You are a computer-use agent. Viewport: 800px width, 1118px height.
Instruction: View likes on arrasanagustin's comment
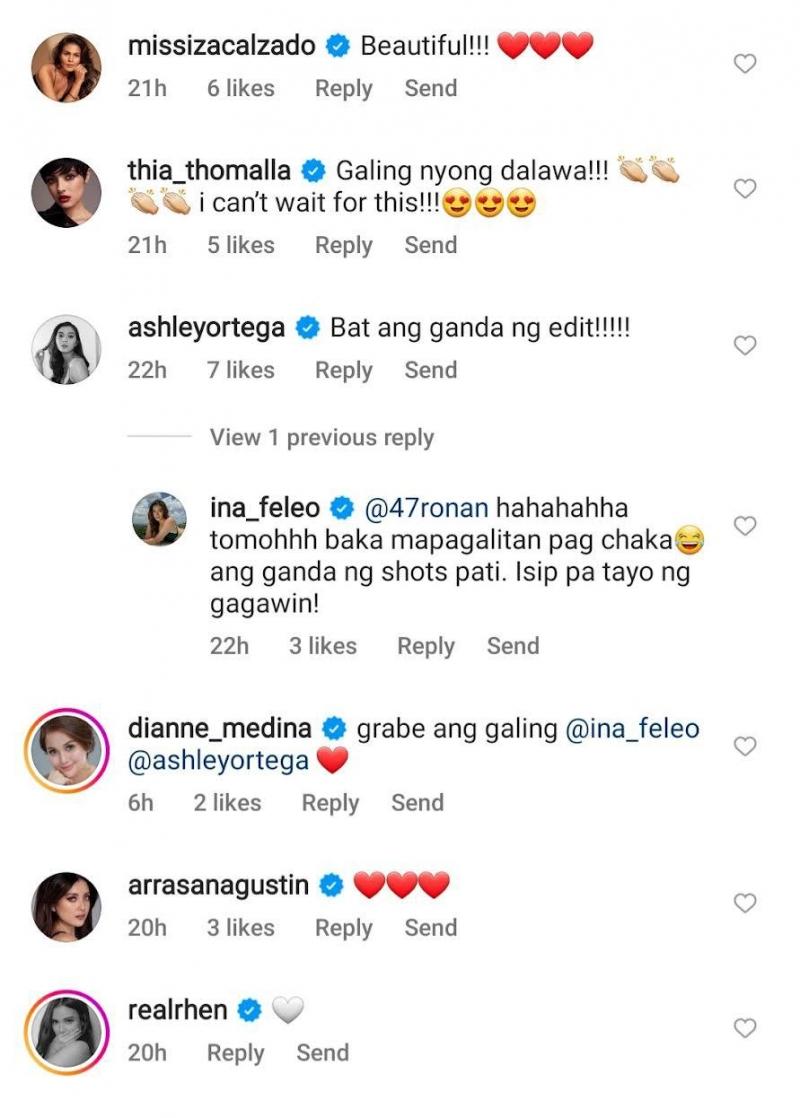(240, 928)
